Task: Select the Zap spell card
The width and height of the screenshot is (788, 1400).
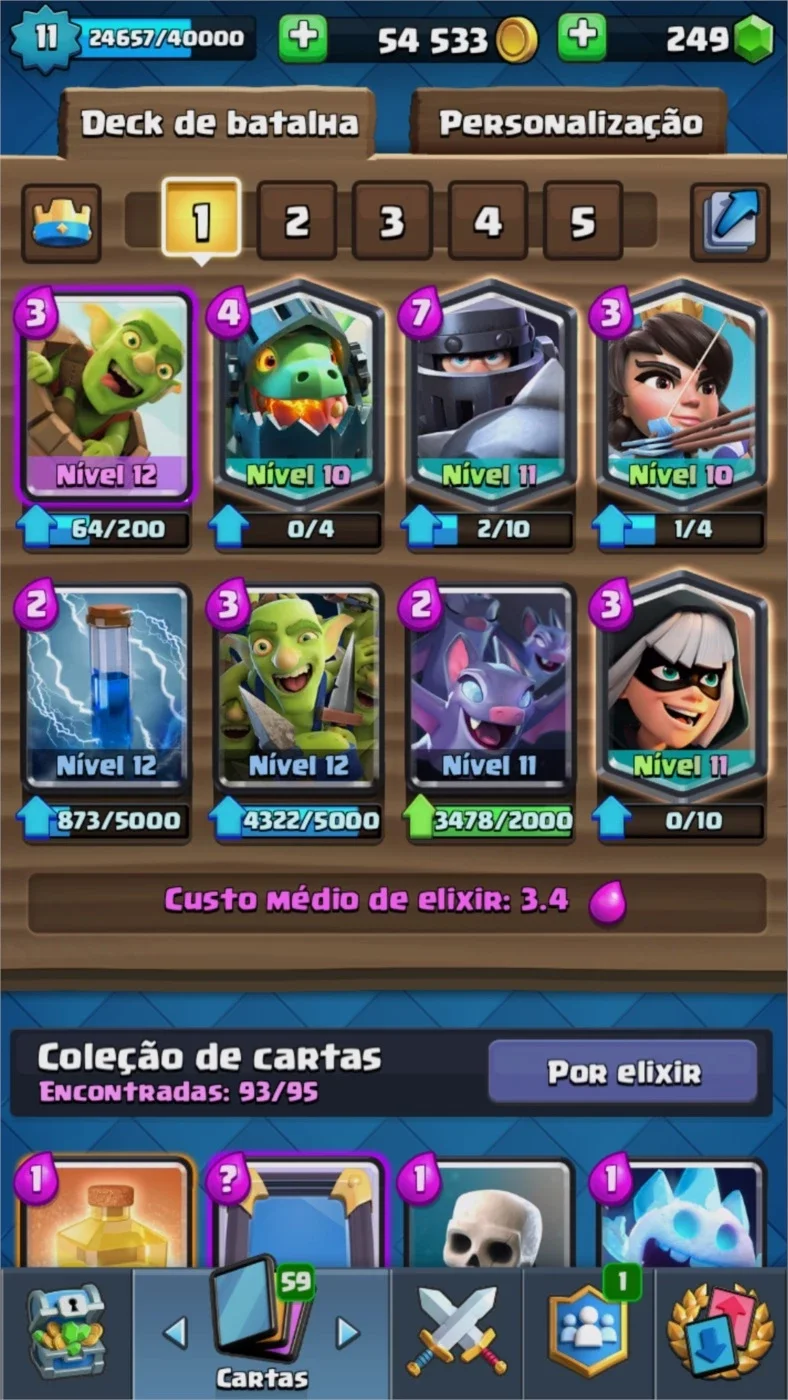Action: (104, 687)
